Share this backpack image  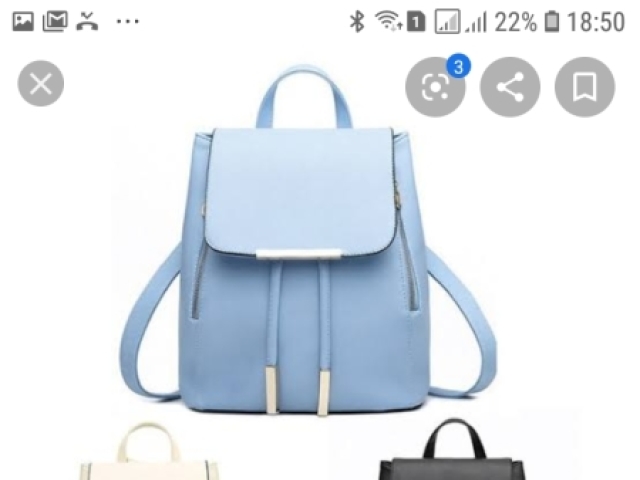pyautogui.click(x=510, y=88)
